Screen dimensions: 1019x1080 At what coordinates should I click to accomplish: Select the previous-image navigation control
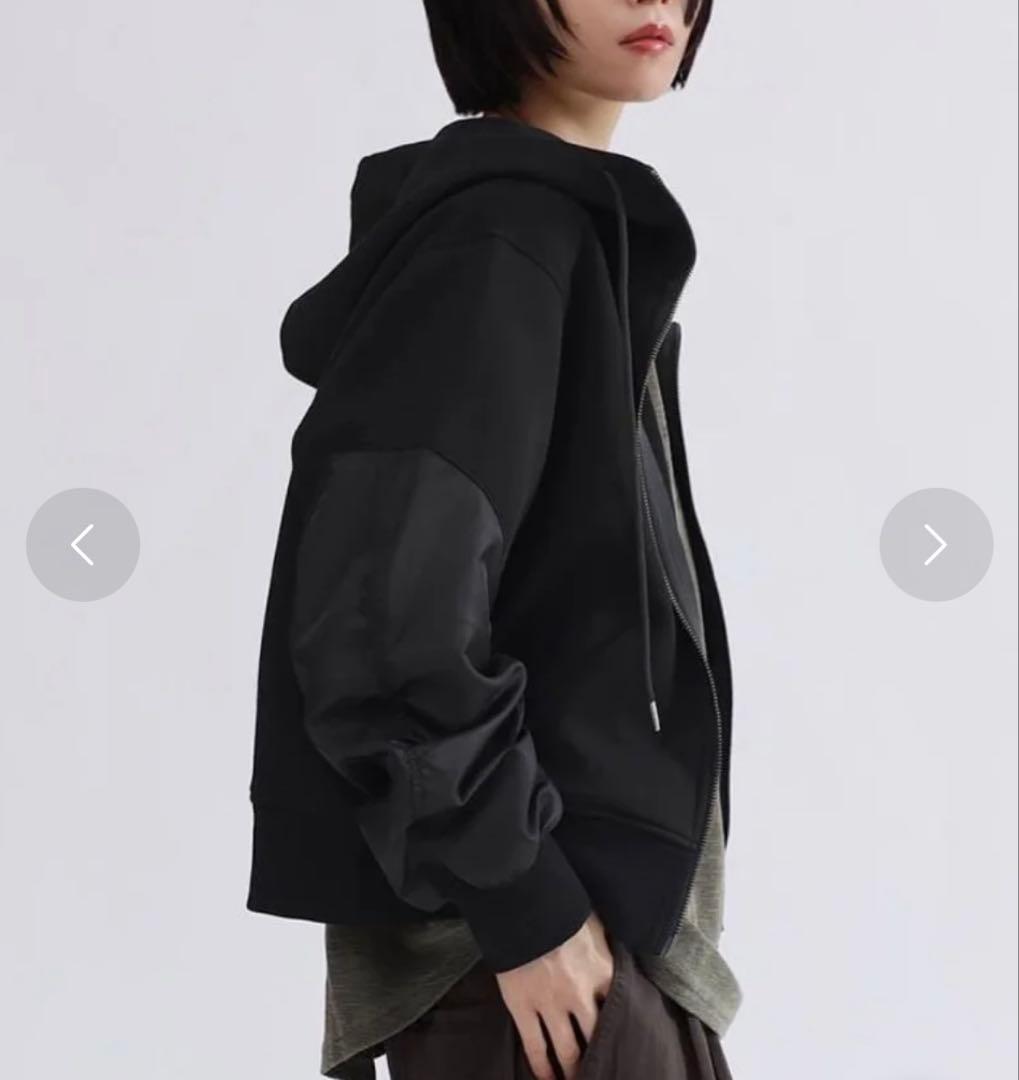tap(82, 544)
